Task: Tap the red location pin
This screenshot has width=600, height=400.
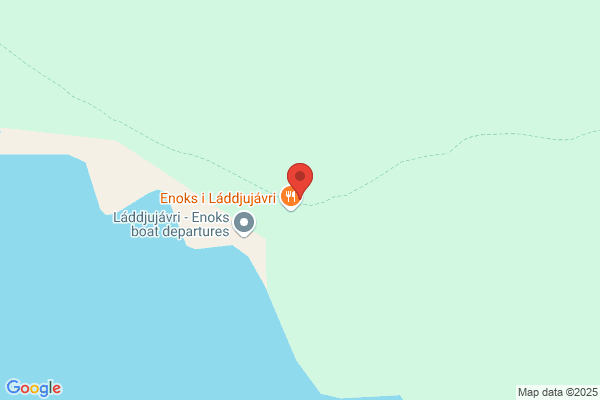Action: (x=300, y=178)
